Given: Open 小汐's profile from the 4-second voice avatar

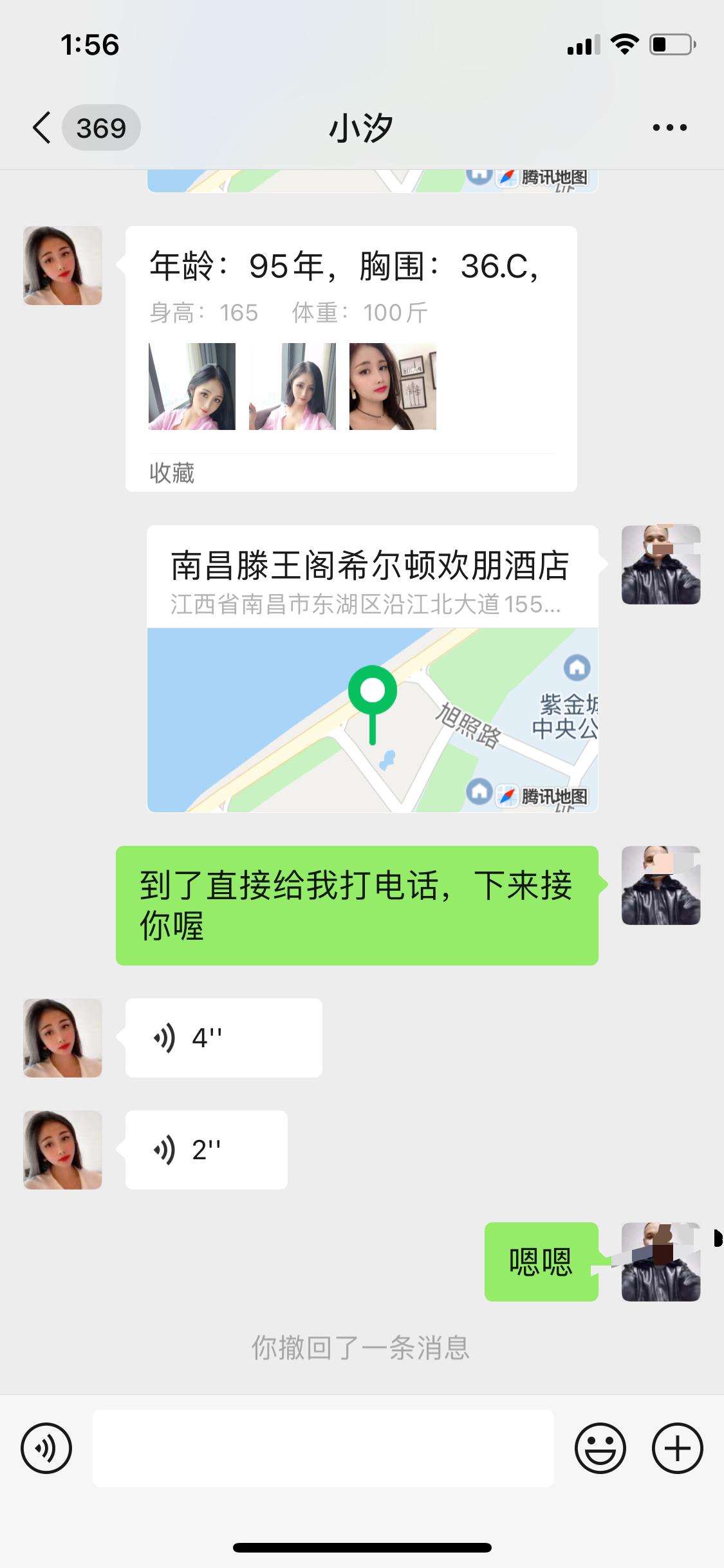Looking at the screenshot, I should [x=62, y=1038].
